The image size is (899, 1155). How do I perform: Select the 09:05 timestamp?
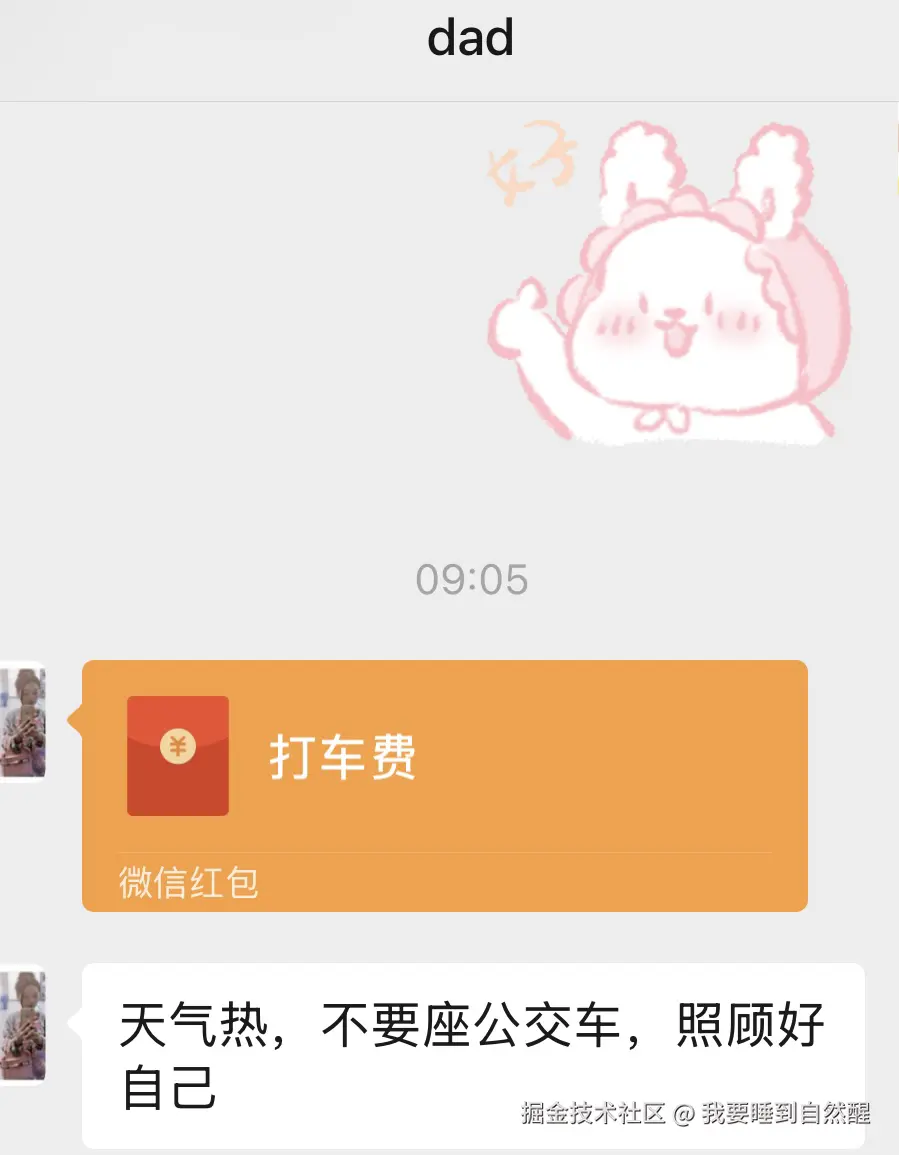point(470,577)
